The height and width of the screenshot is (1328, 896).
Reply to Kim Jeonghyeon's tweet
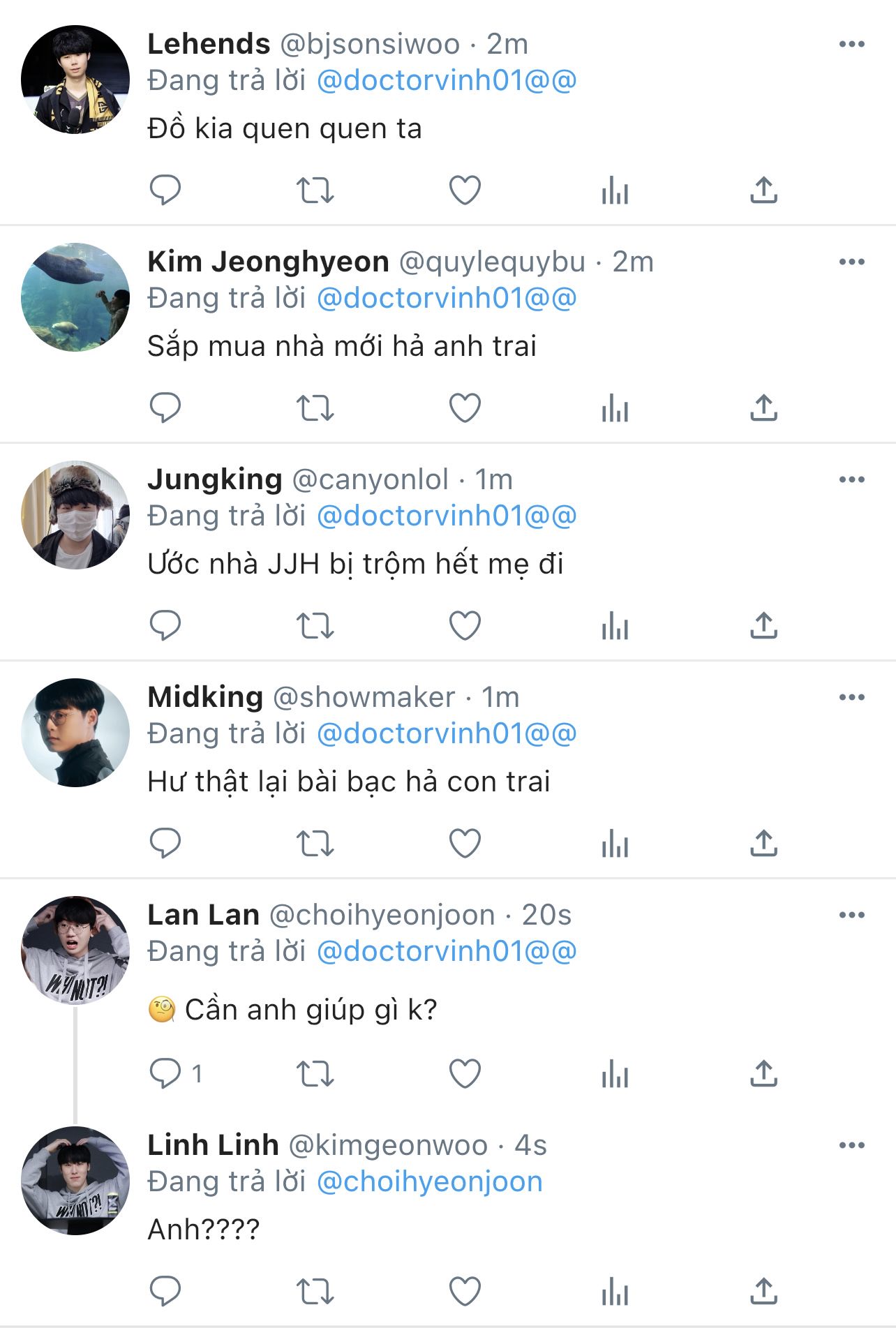coord(165,408)
